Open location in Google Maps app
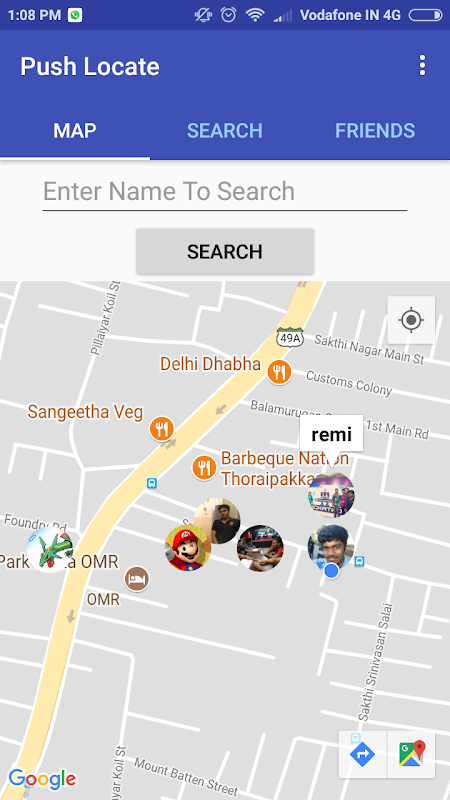 click(411, 754)
